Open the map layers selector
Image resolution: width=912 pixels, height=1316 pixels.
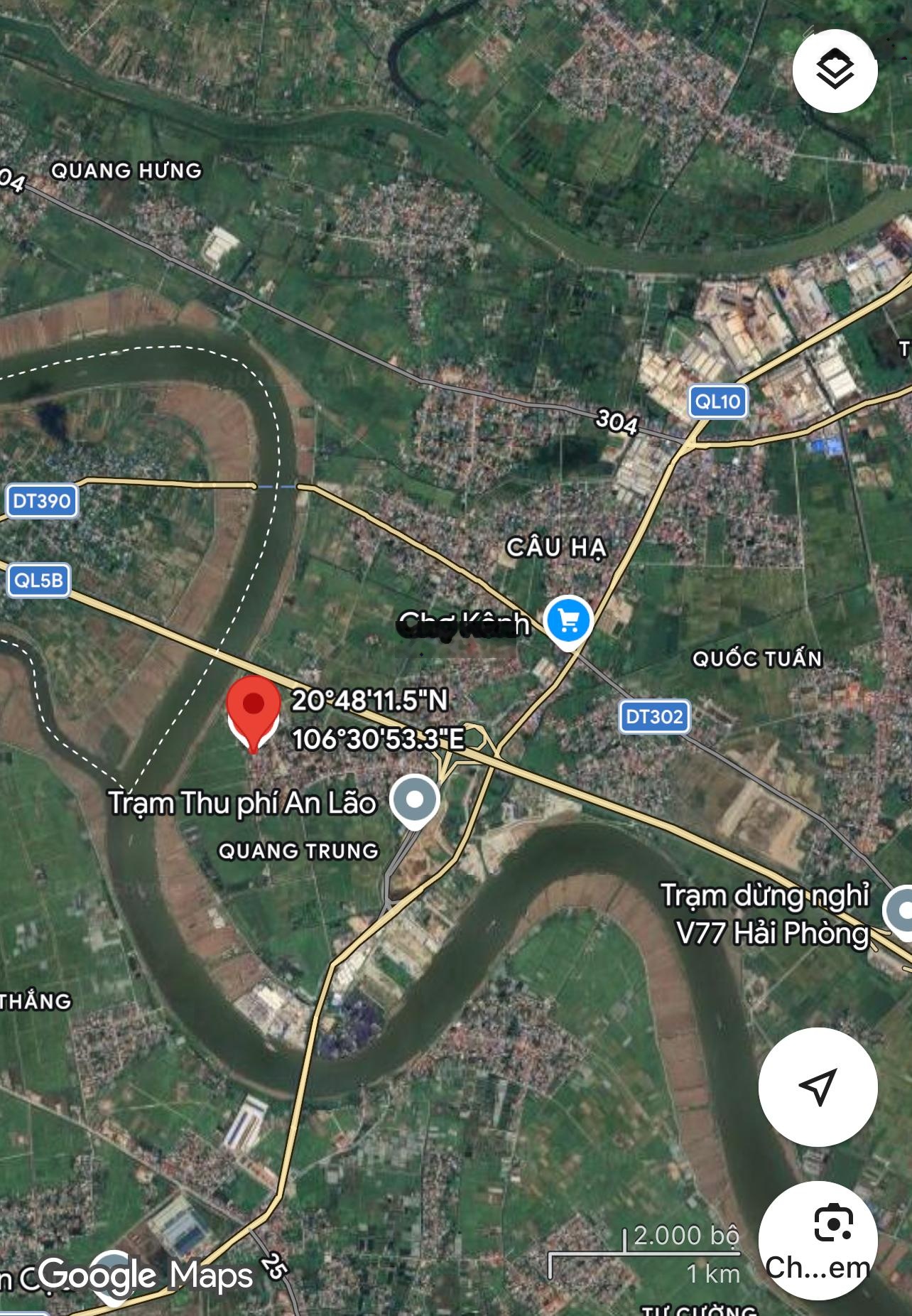835,70
